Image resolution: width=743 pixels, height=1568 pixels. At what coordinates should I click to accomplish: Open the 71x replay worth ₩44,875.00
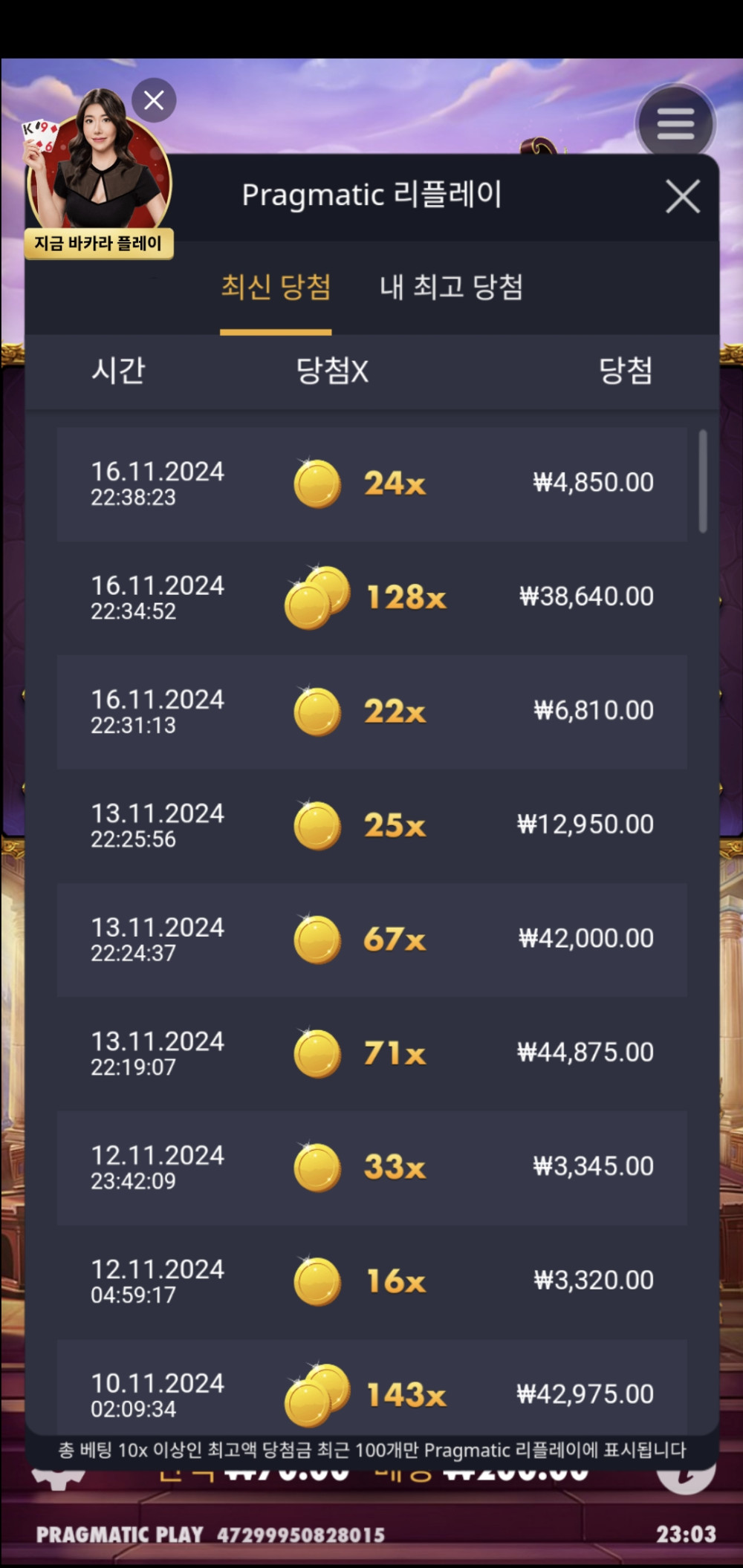coord(371,1053)
